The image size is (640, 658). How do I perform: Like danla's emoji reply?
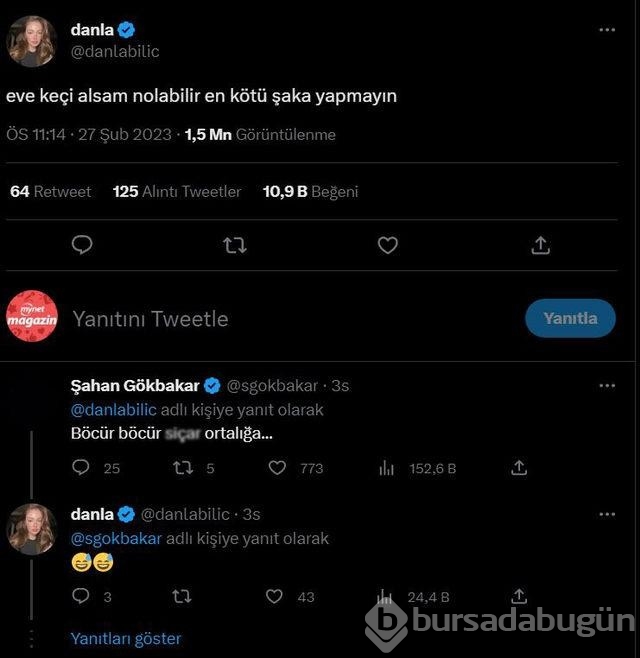pyautogui.click(x=274, y=596)
